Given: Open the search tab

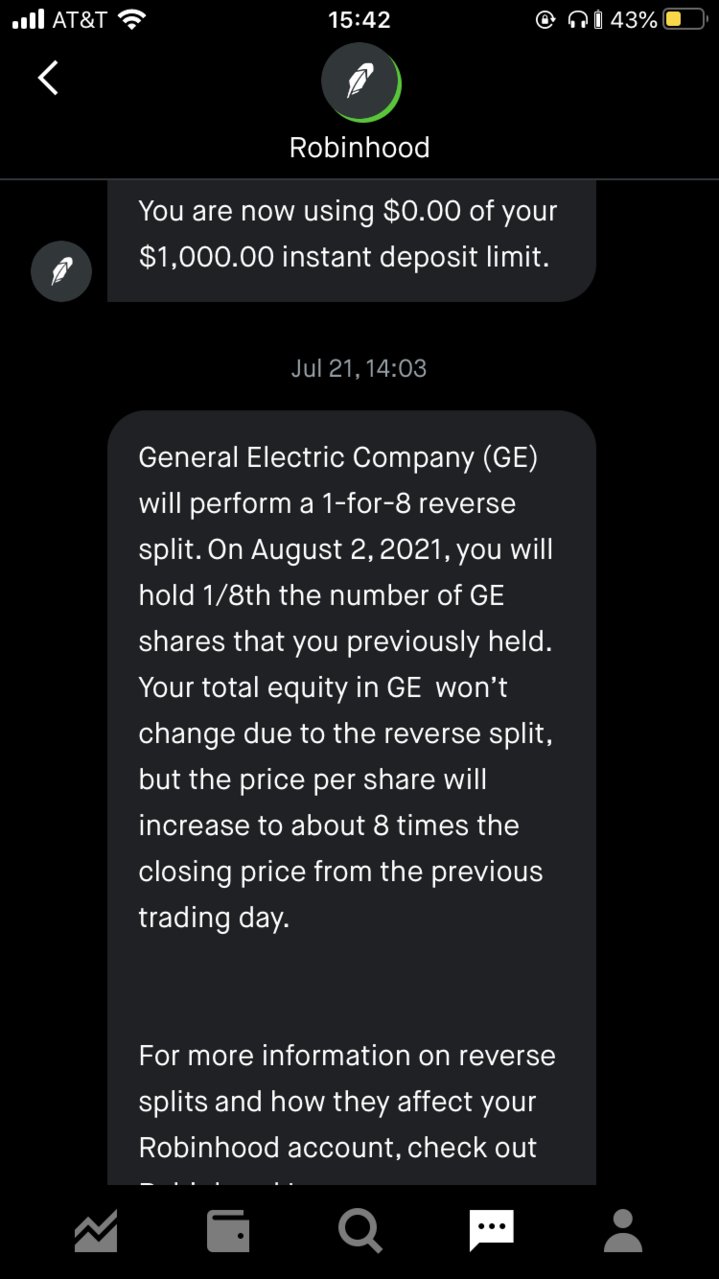Looking at the screenshot, I should tap(360, 1230).
